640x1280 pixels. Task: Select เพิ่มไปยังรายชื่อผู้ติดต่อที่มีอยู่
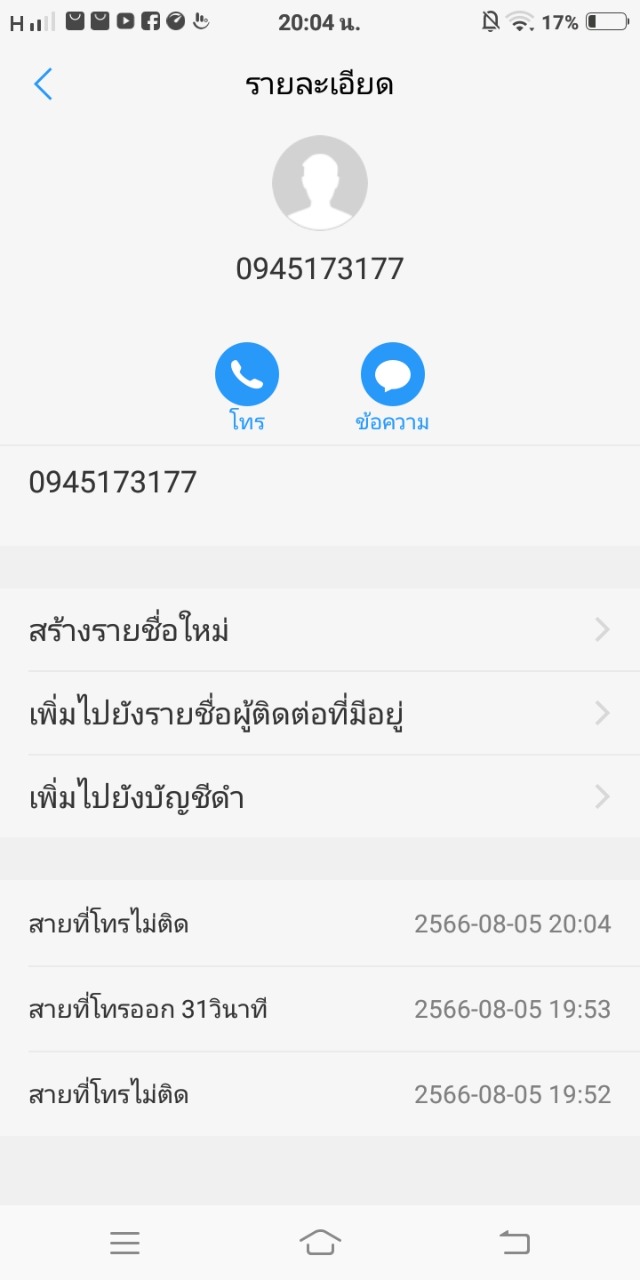pyautogui.click(x=320, y=714)
